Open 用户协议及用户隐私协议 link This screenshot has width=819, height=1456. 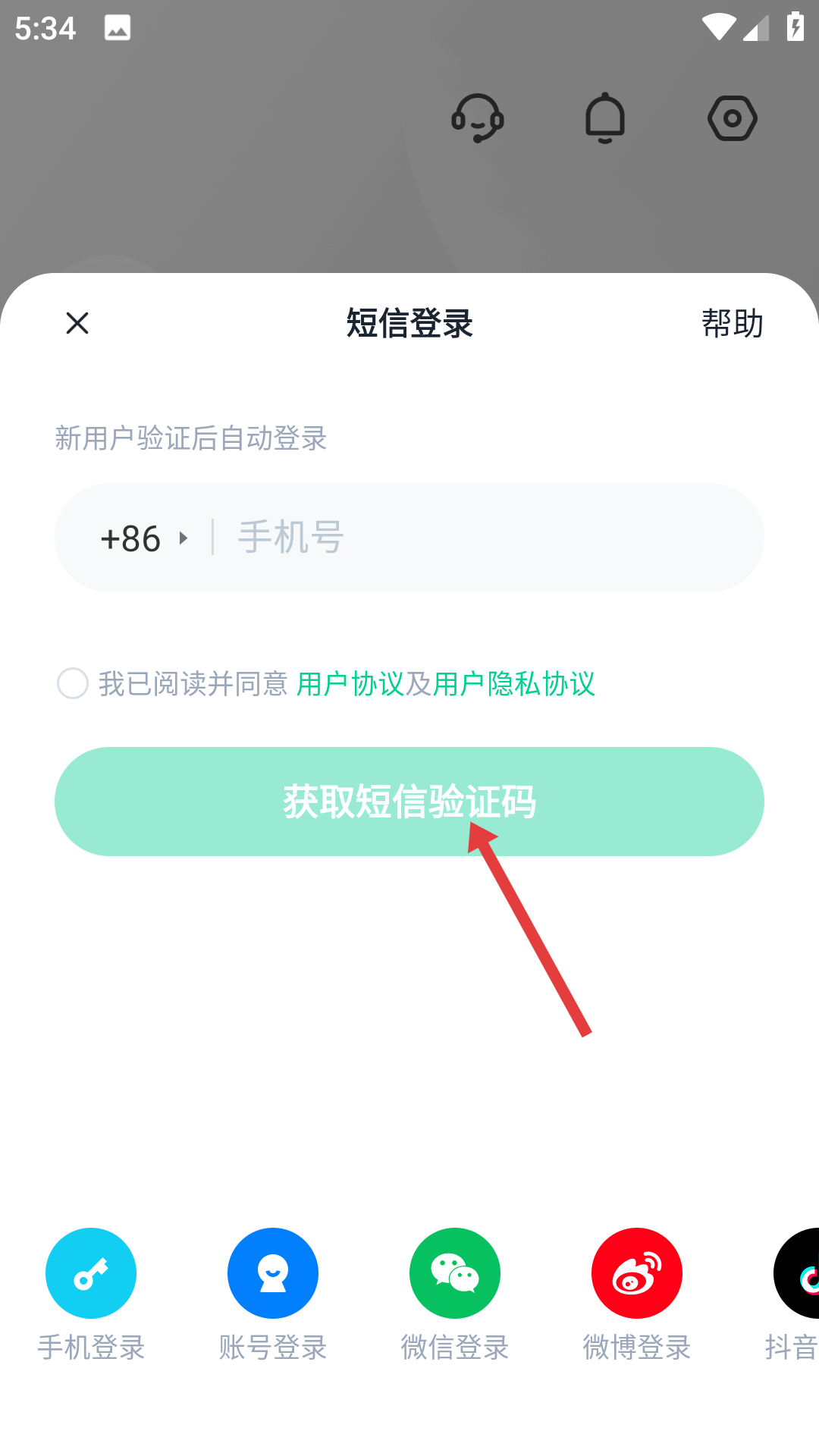445,684
